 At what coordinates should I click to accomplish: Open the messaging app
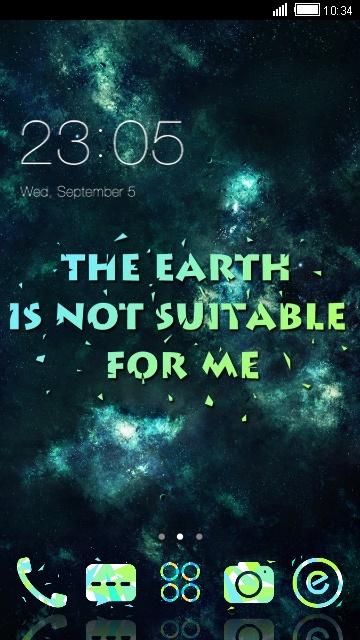[x=111, y=584]
